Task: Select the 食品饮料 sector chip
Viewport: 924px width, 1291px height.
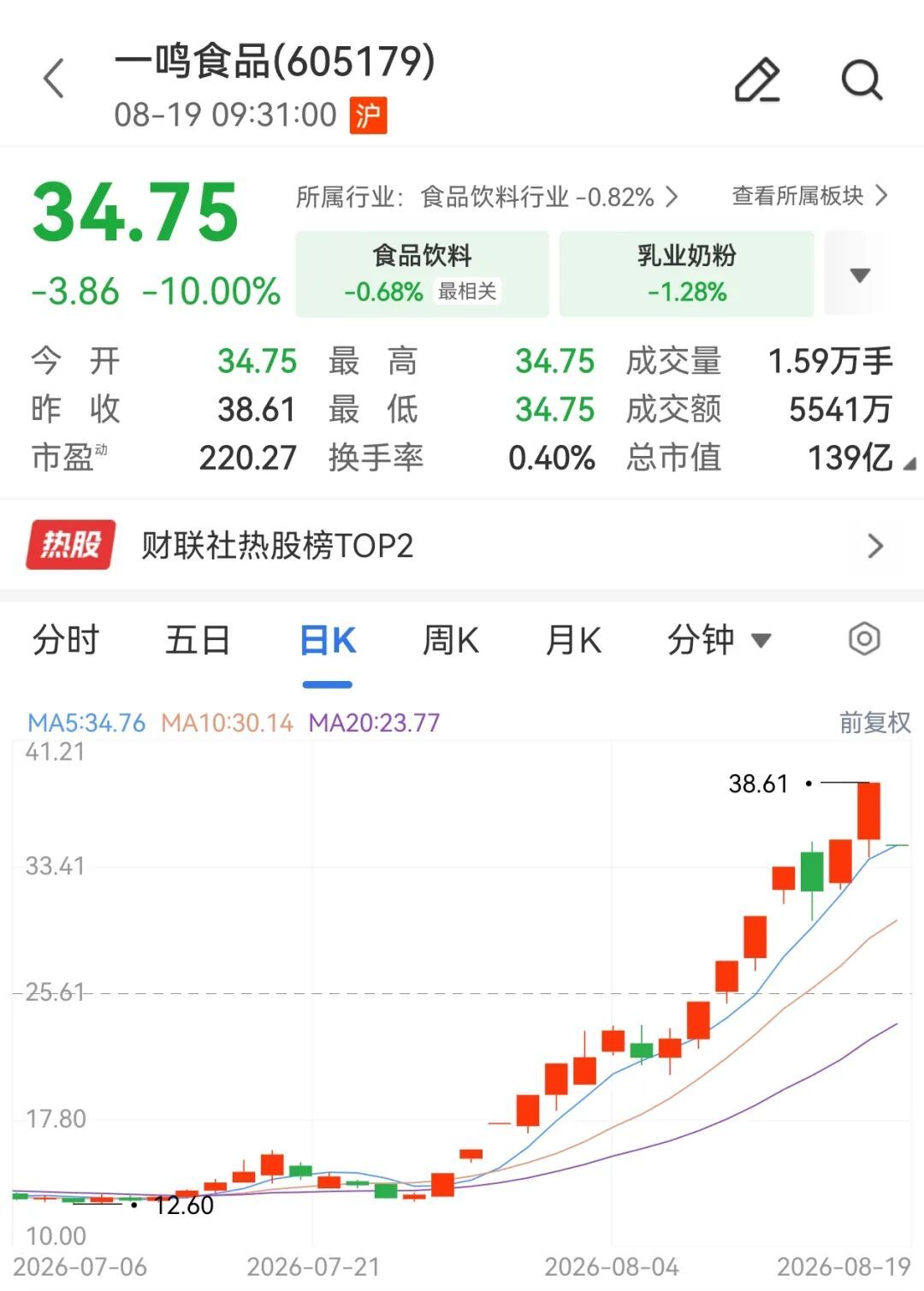Action: 422,274
